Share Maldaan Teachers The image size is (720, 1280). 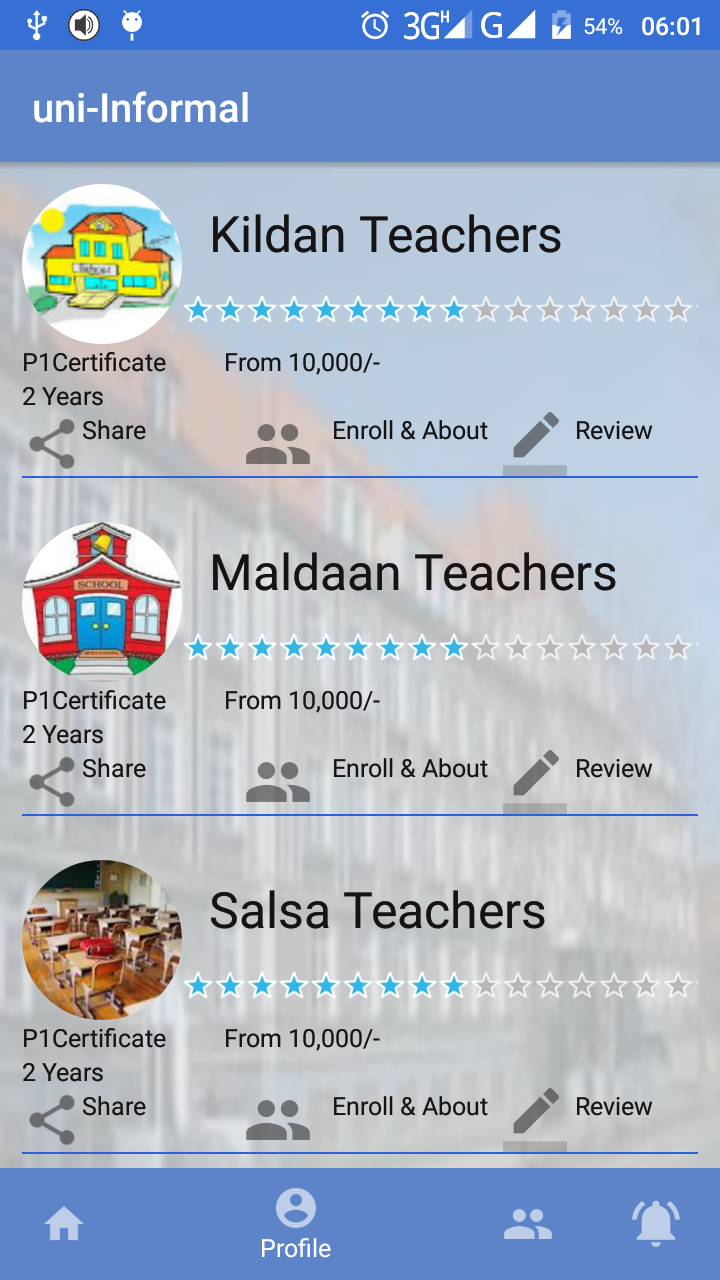tap(87, 778)
